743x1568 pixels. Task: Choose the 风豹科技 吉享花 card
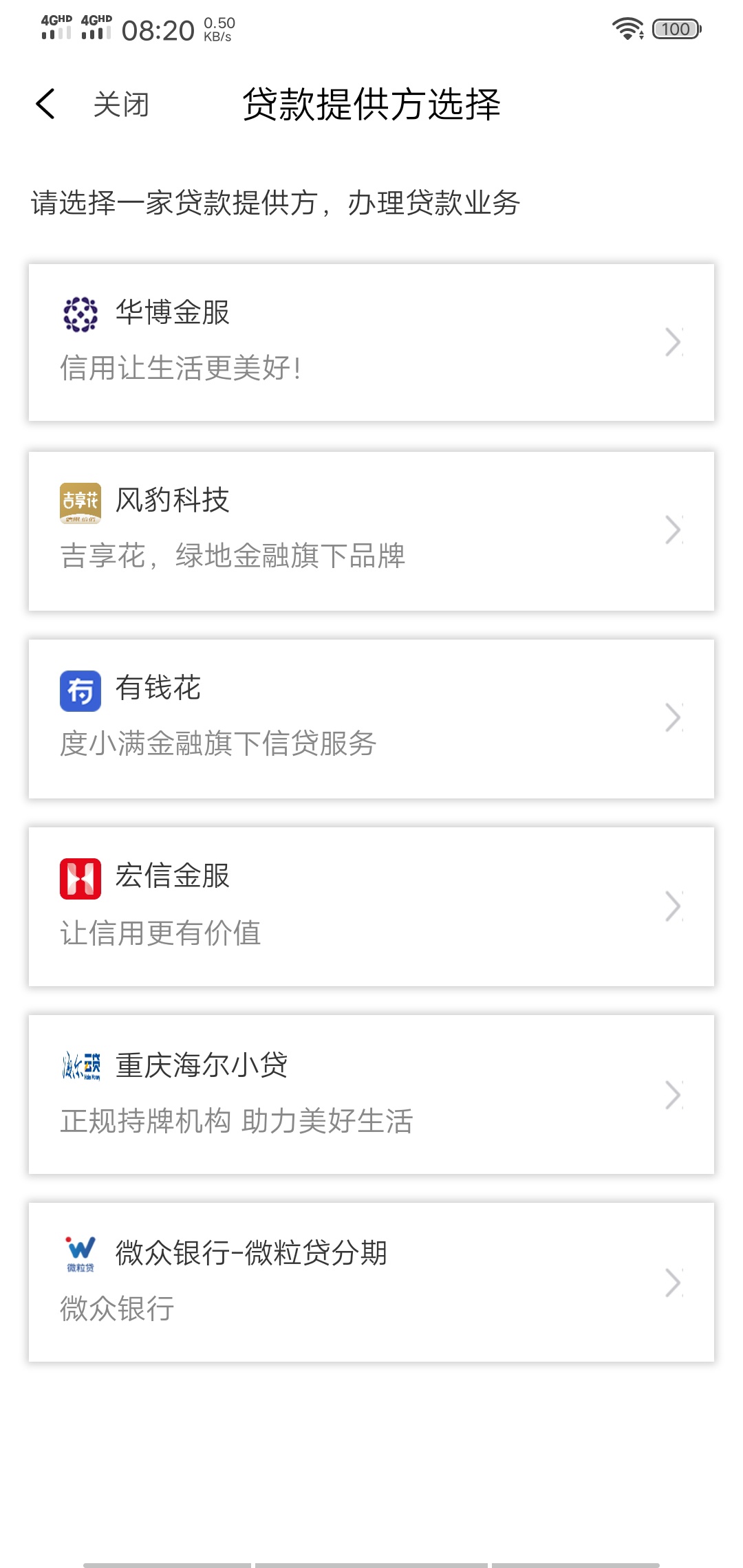click(371, 531)
